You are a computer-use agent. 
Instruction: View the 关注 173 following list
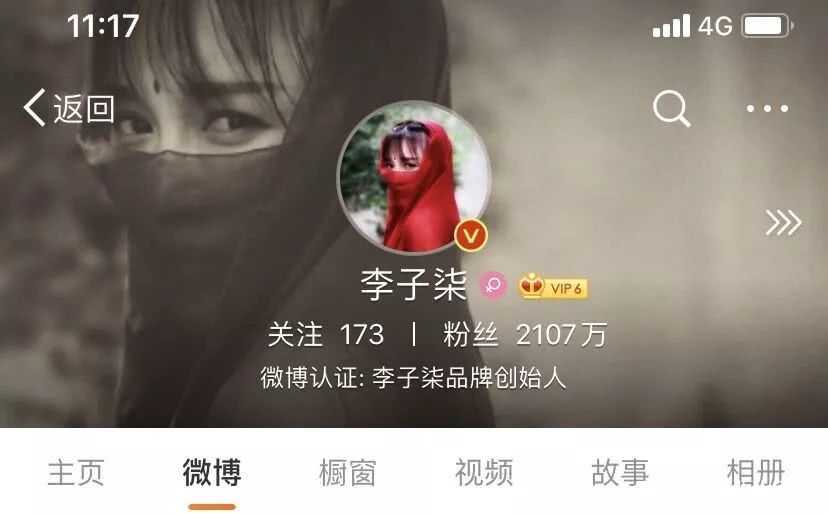325,334
